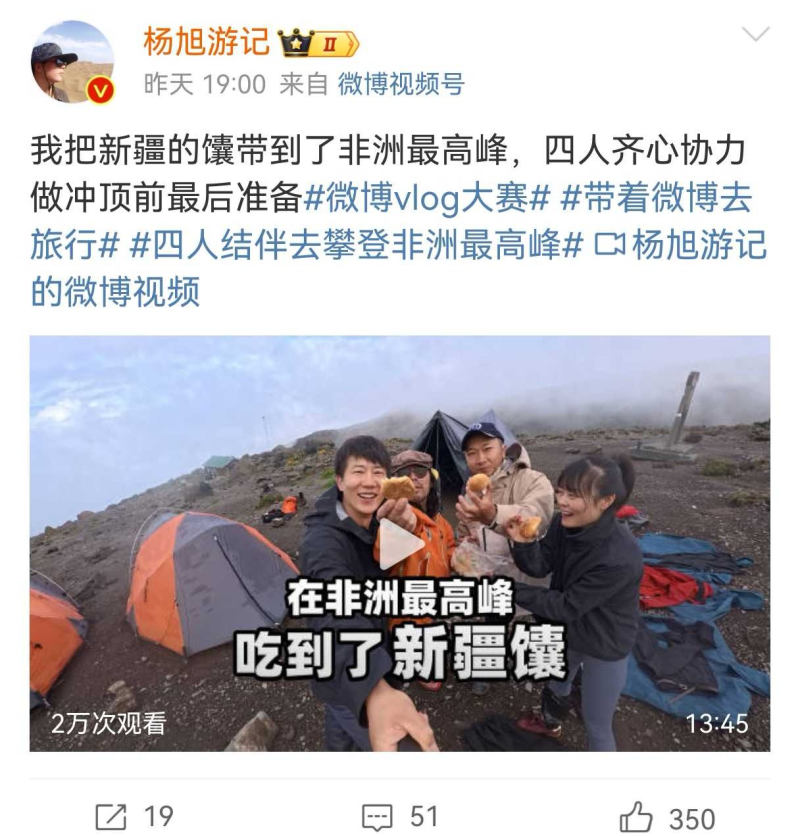This screenshot has width=800, height=836.
Task: Open hashtag #微博vlog大赛#
Action: [427, 199]
